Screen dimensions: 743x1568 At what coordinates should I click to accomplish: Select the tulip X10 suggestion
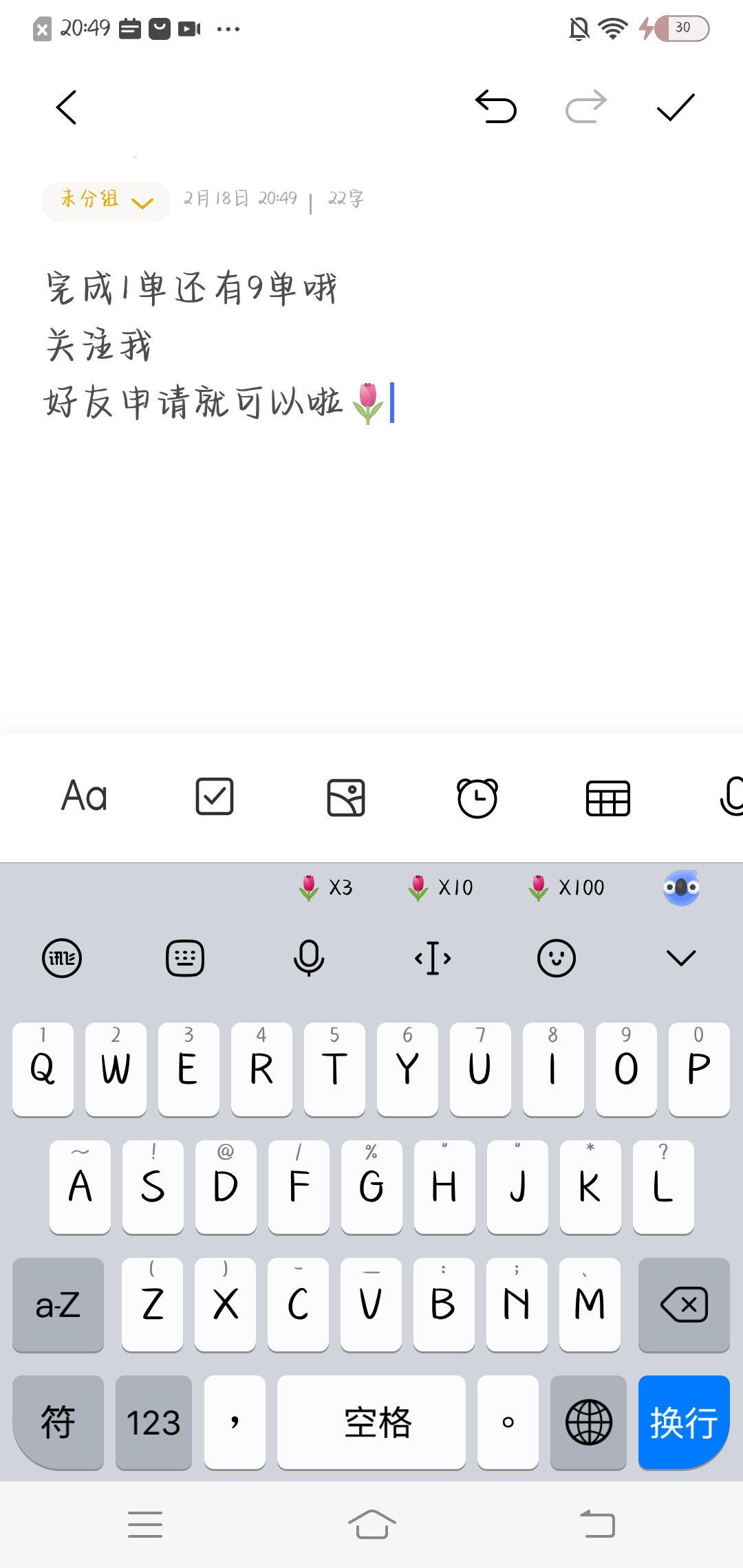pyautogui.click(x=440, y=887)
